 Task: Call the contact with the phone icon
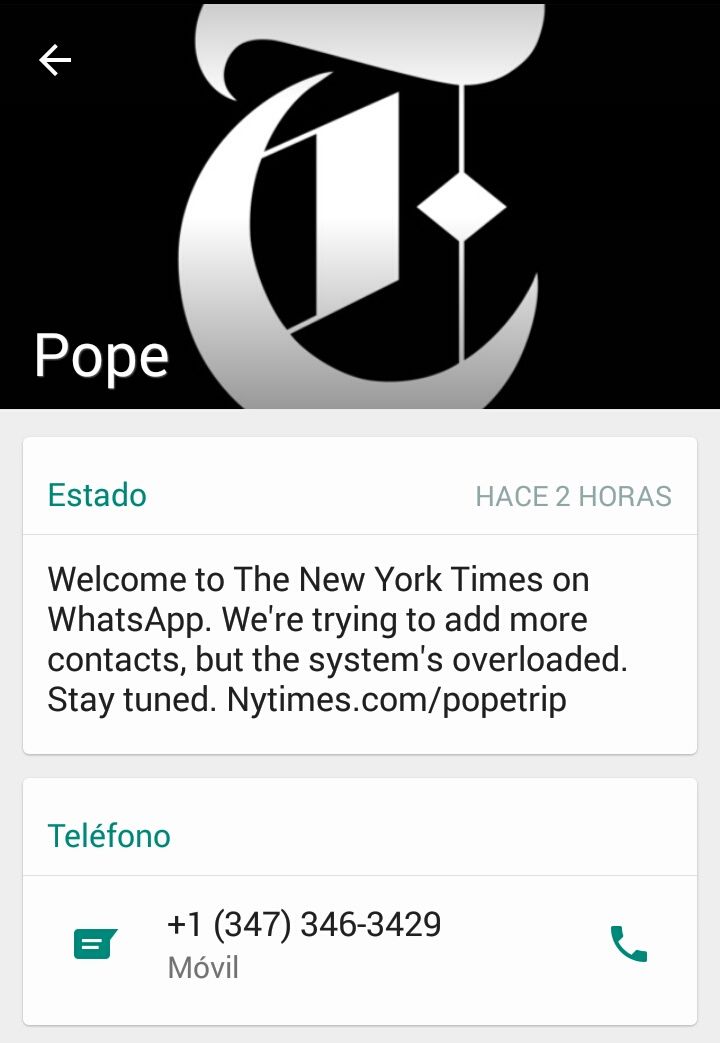click(628, 943)
